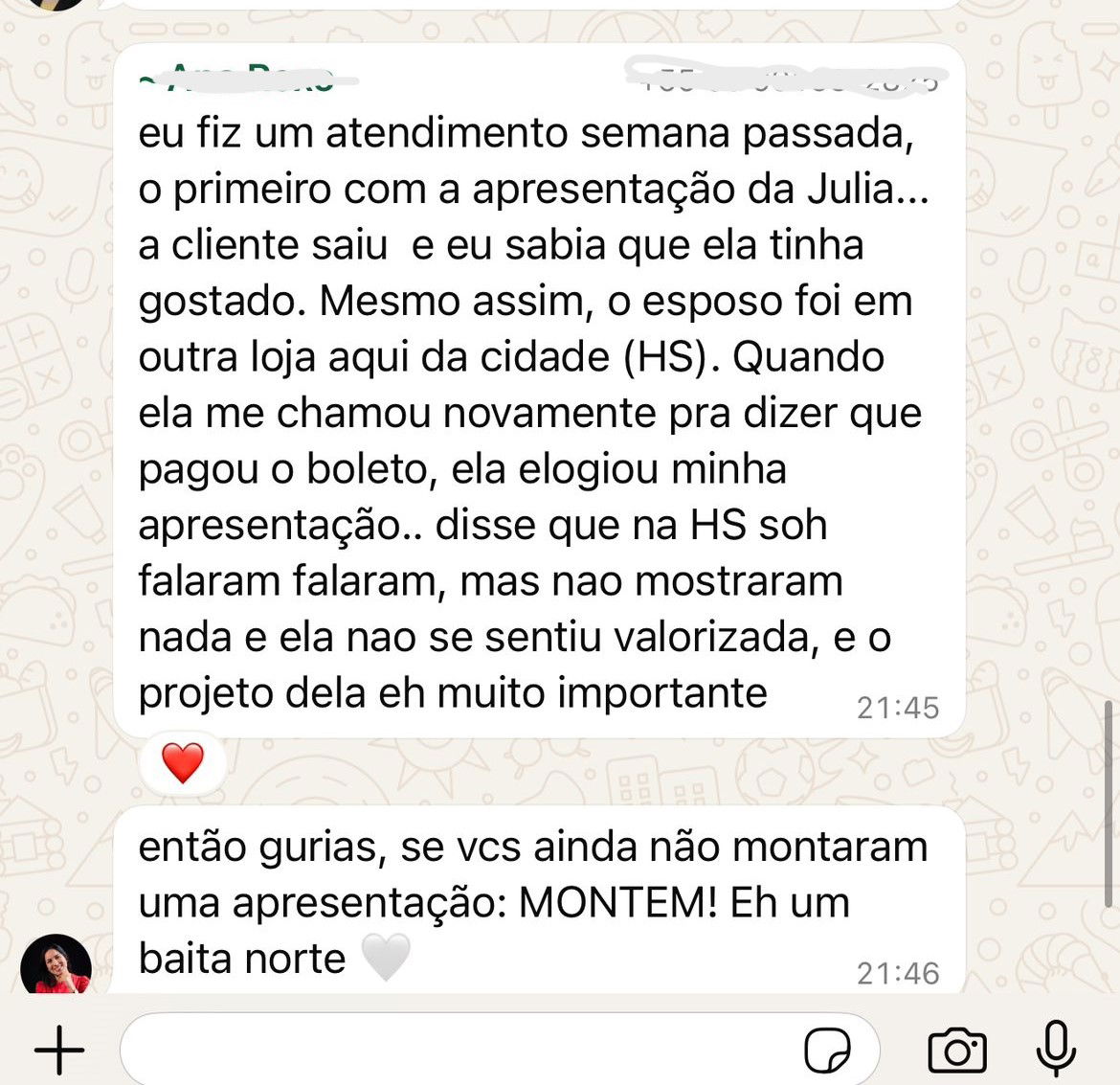Open the sender's profile picture avatar
This screenshot has height=1085, width=1120.
(56, 965)
